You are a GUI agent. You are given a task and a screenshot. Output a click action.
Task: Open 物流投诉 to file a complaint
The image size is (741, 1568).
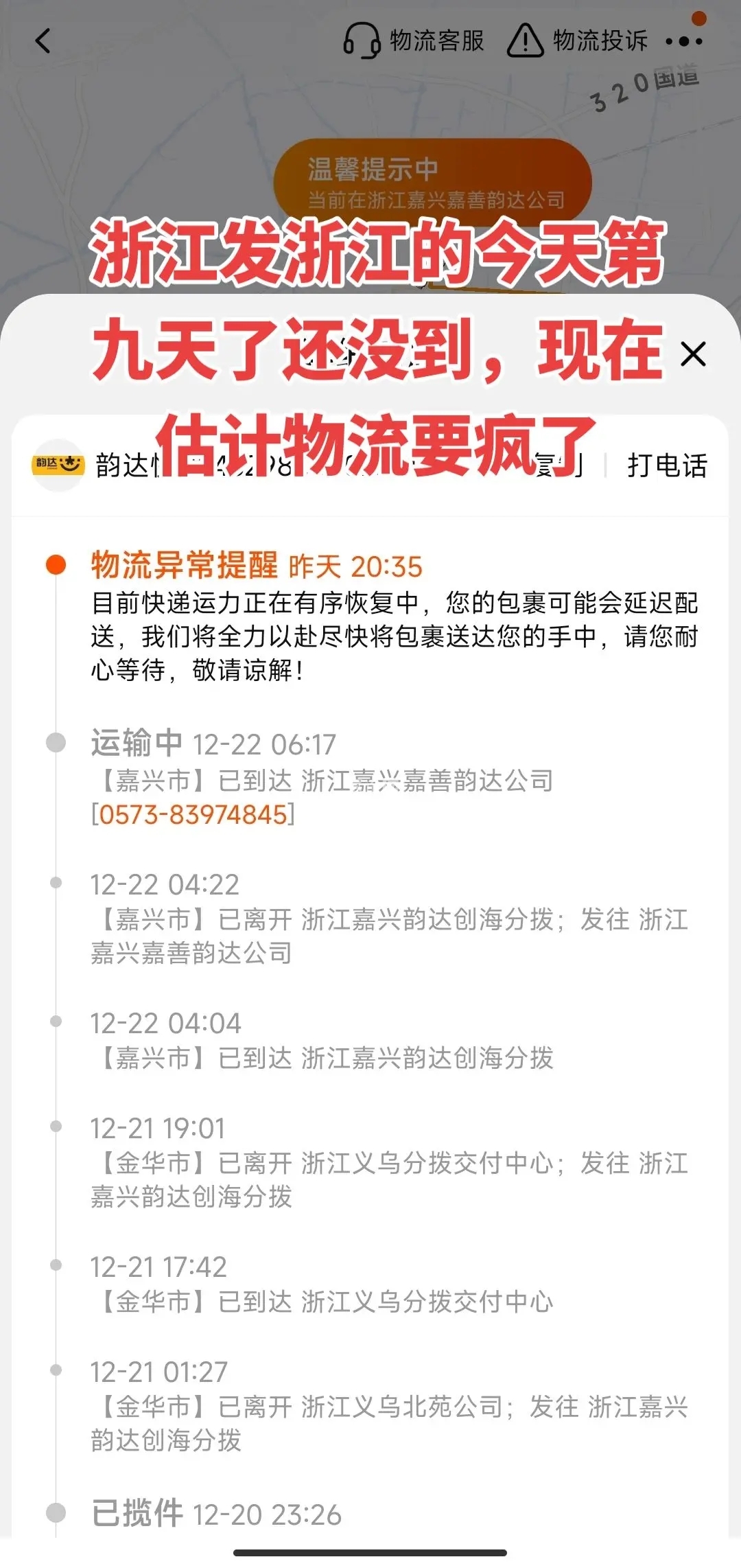pyautogui.click(x=578, y=41)
